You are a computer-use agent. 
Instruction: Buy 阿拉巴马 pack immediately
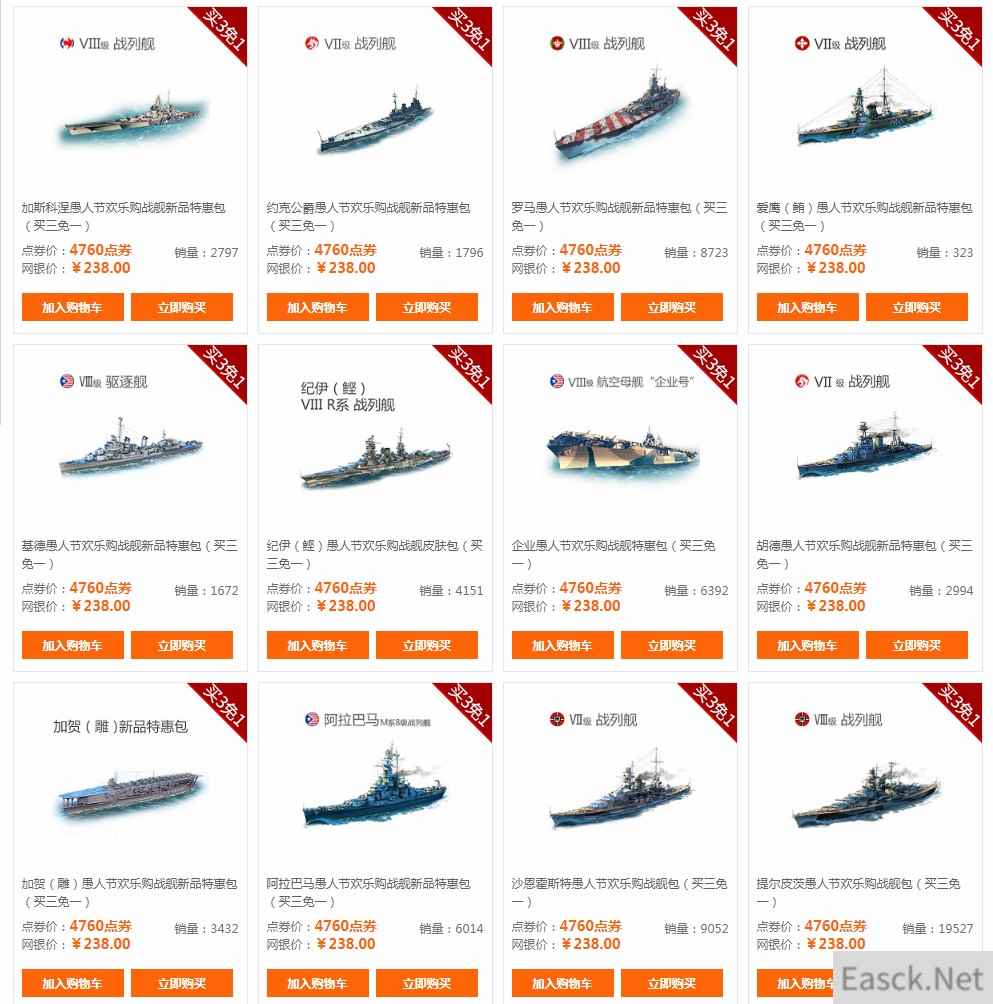[426, 983]
